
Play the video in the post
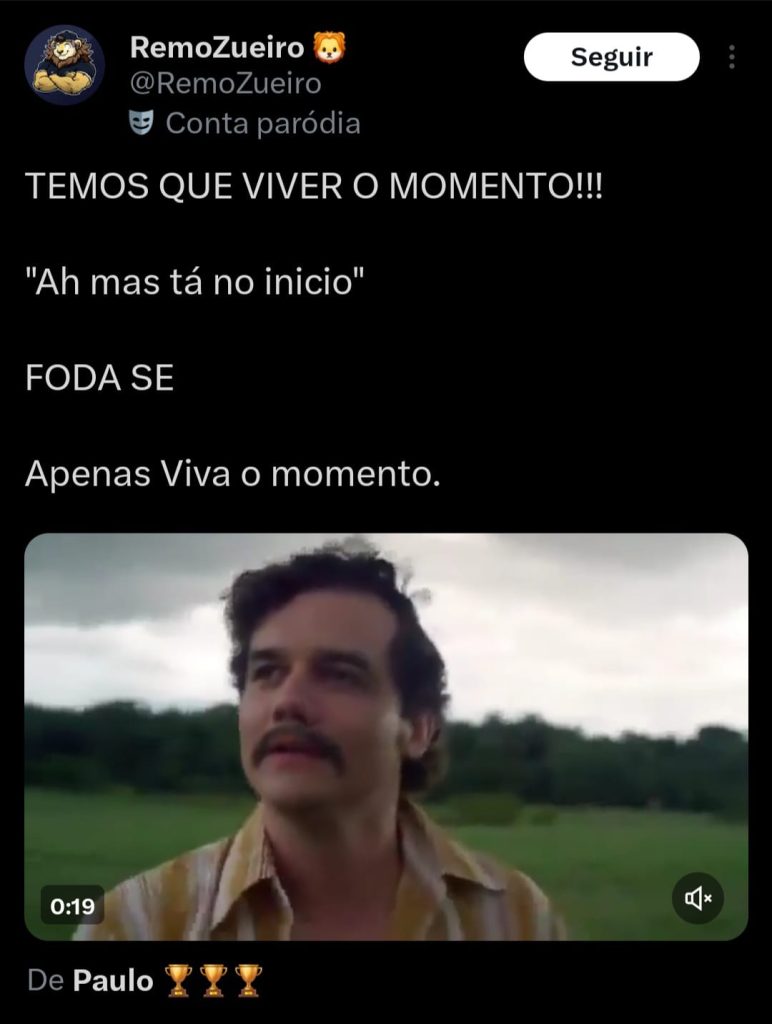[x=386, y=736]
